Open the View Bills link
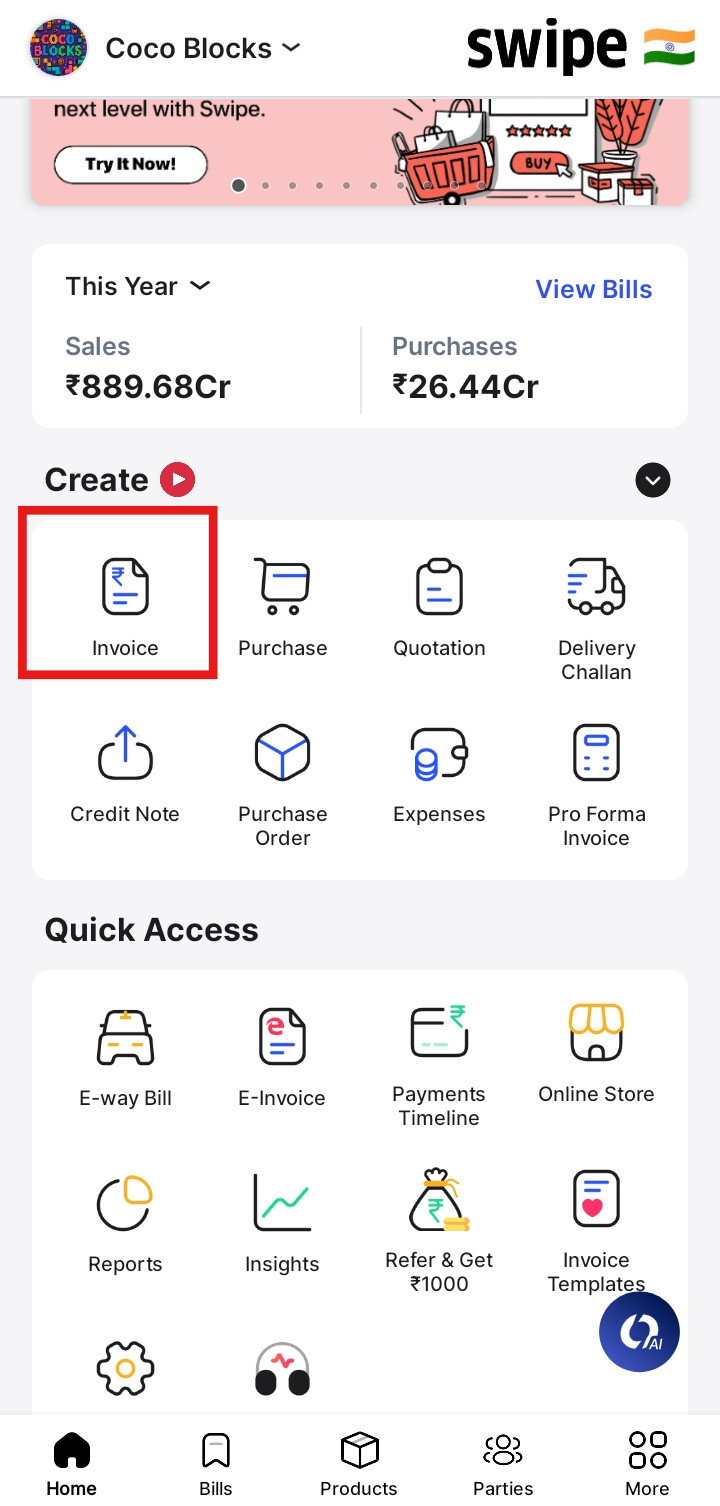Viewport: 720px width, 1506px height. click(594, 289)
